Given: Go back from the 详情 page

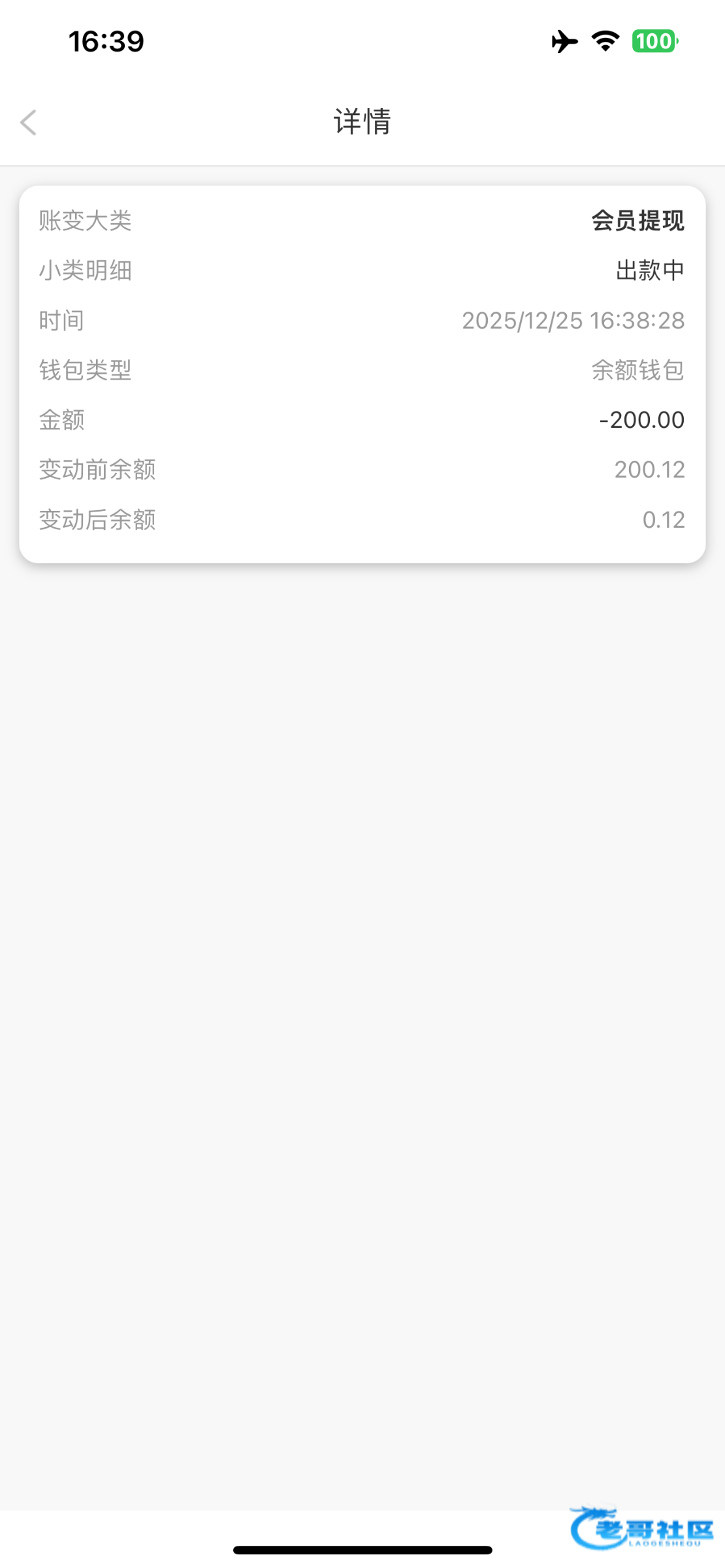Looking at the screenshot, I should coord(29,122).
